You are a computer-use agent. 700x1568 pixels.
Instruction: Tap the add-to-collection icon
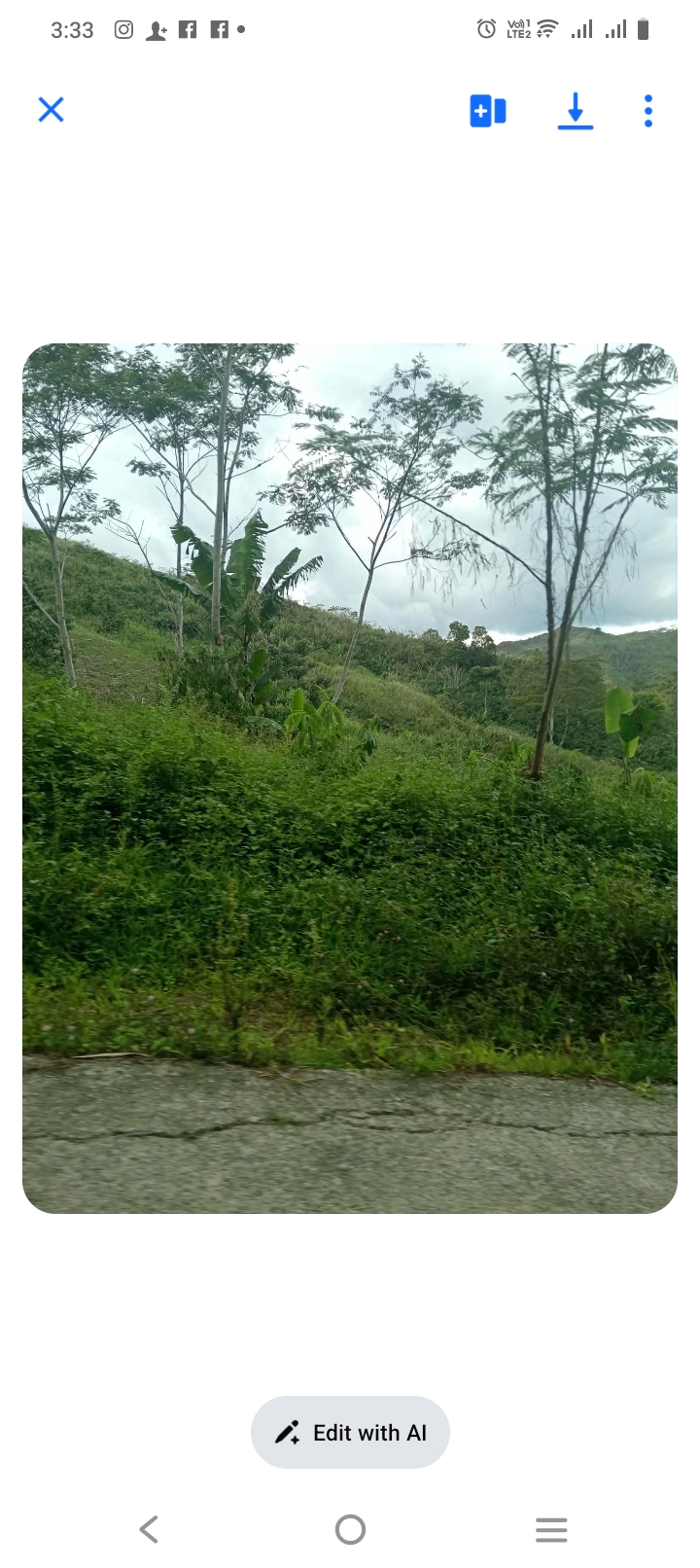coord(488,111)
